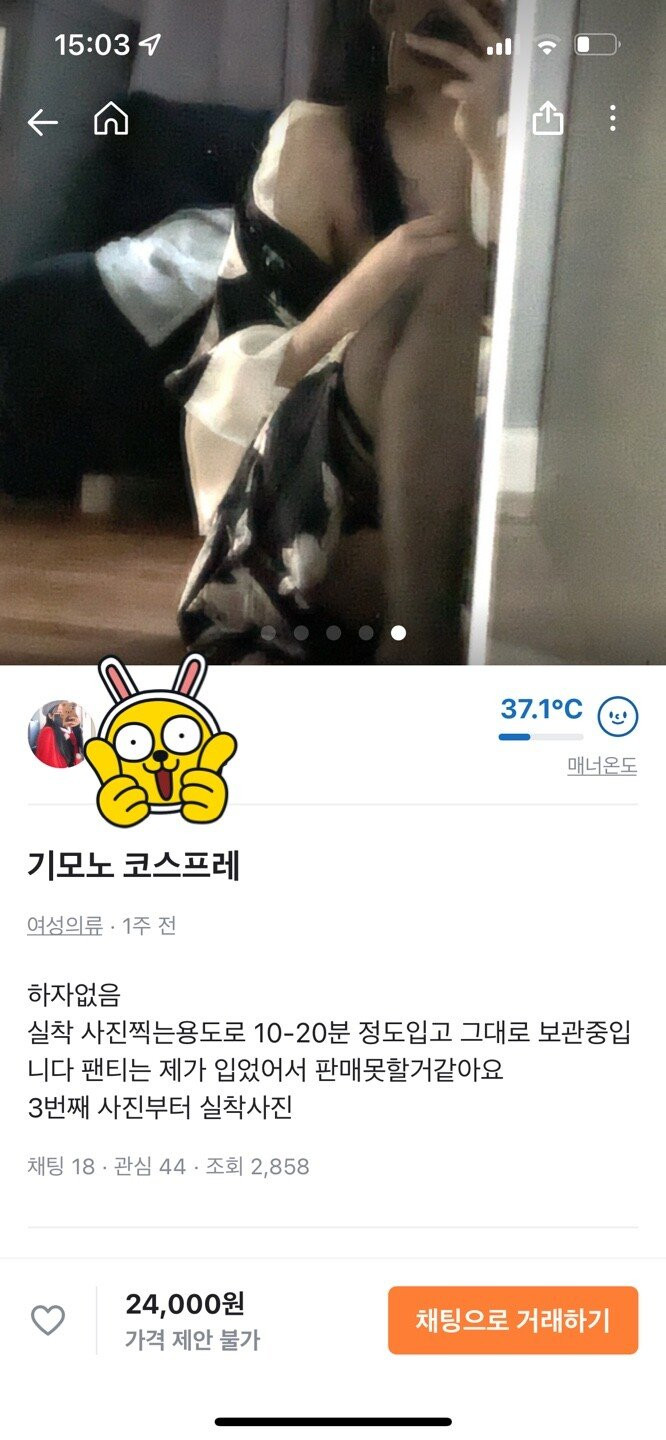Open the three-dot overflow menu

[x=612, y=120]
